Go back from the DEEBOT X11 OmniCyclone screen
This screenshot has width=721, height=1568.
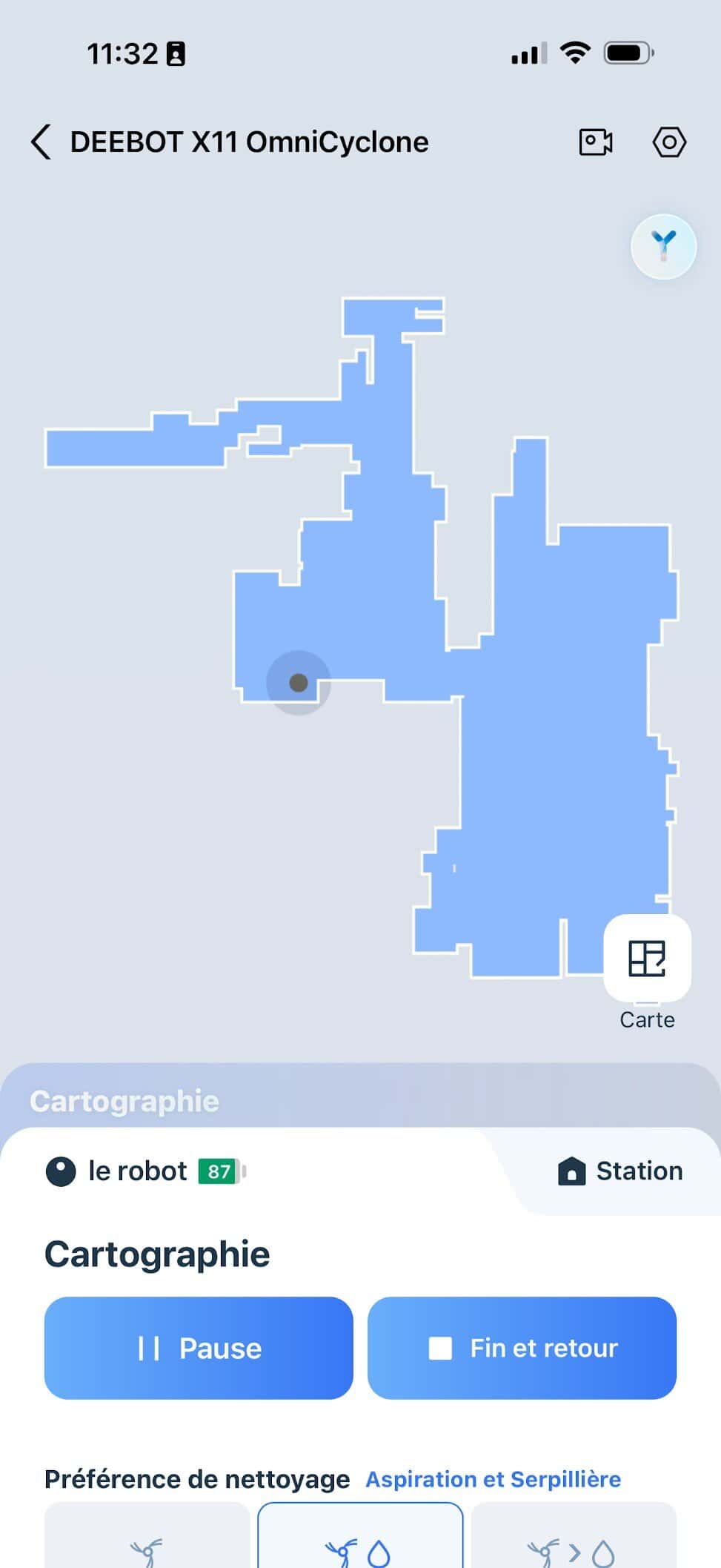[x=41, y=142]
